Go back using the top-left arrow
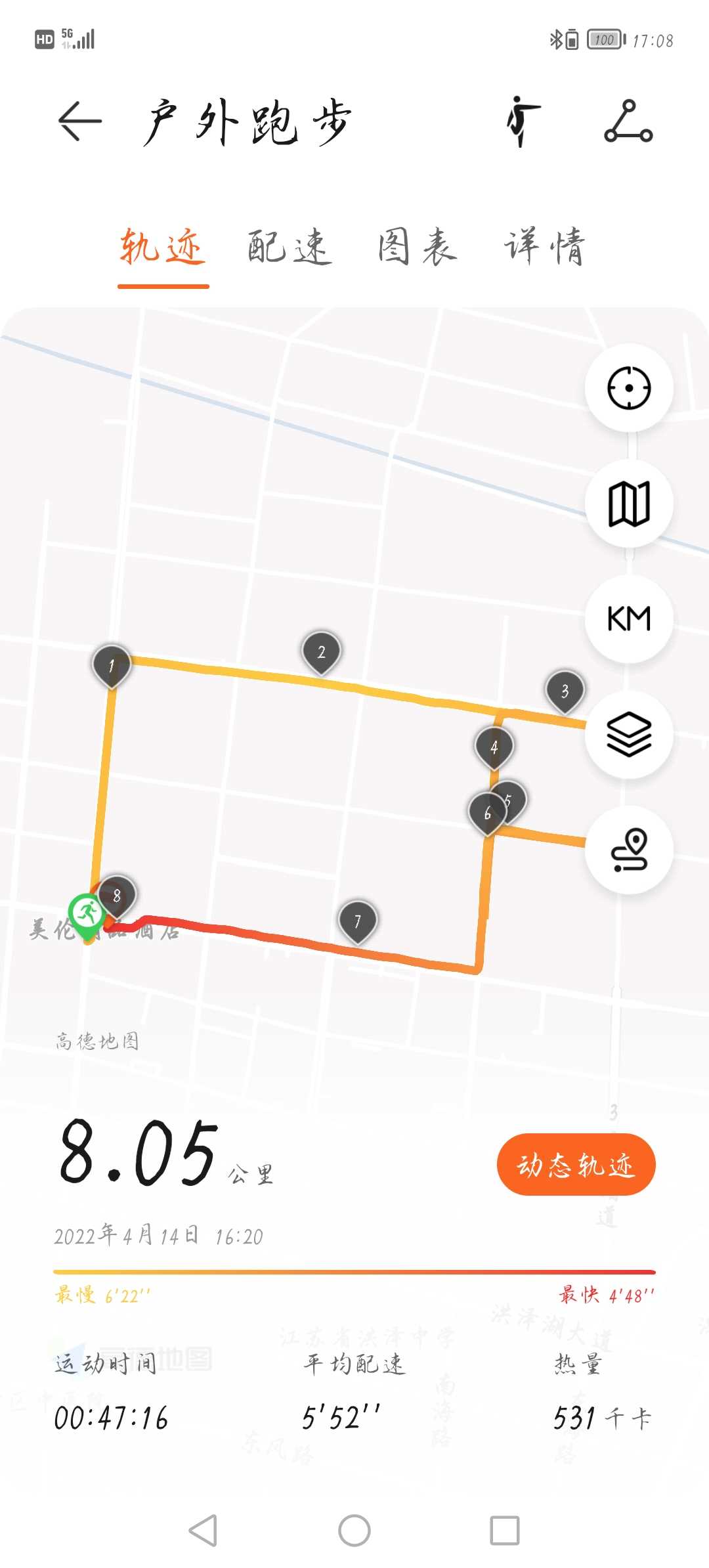Viewport: 709px width, 1568px height. 79,121
